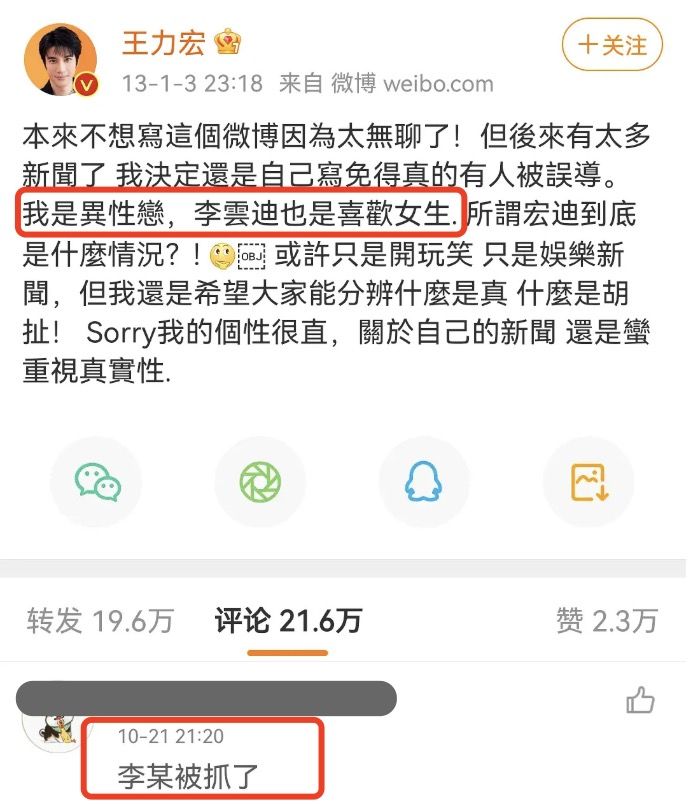Like the comment 李某被抓了
Screen dimensions: 694x804
(640, 701)
